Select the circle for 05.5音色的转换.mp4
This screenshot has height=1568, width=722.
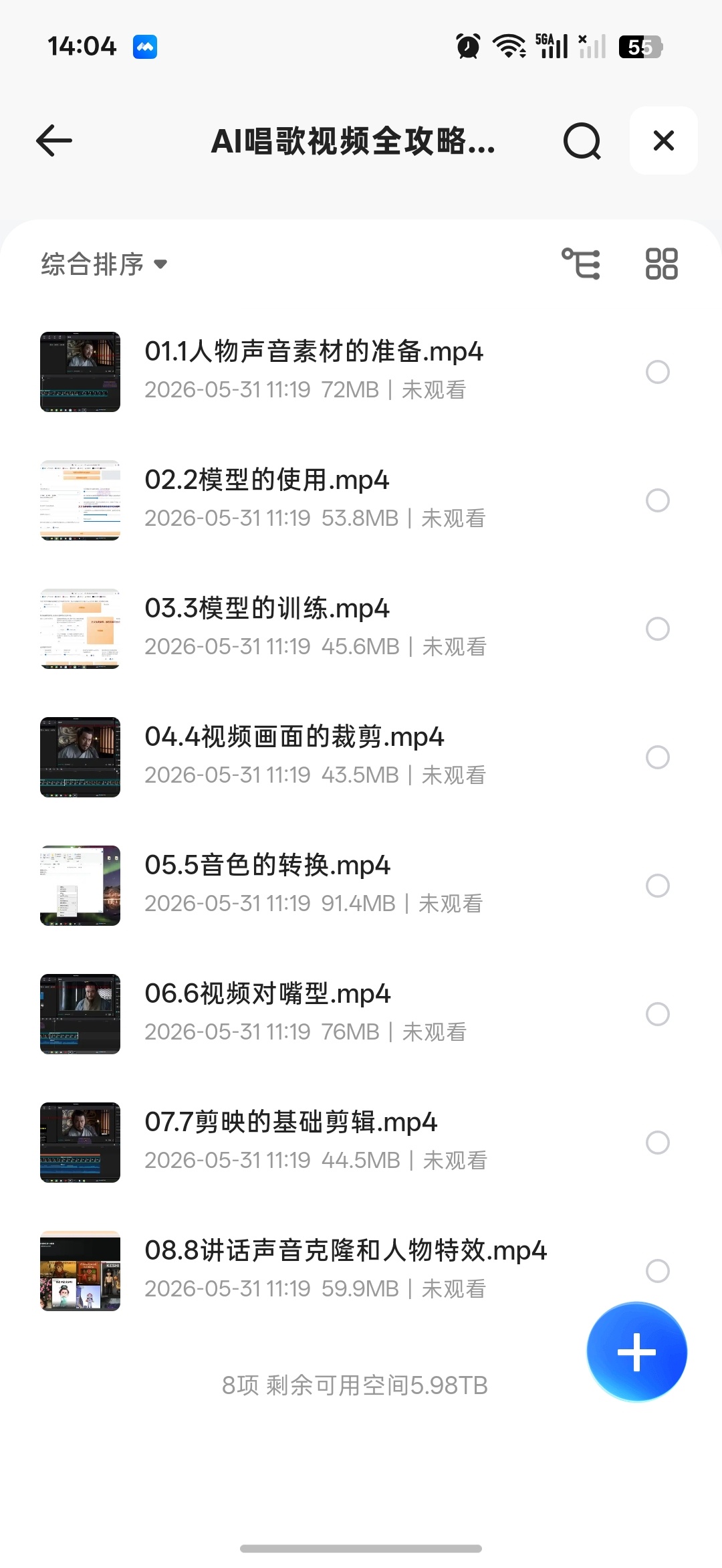pyautogui.click(x=658, y=886)
